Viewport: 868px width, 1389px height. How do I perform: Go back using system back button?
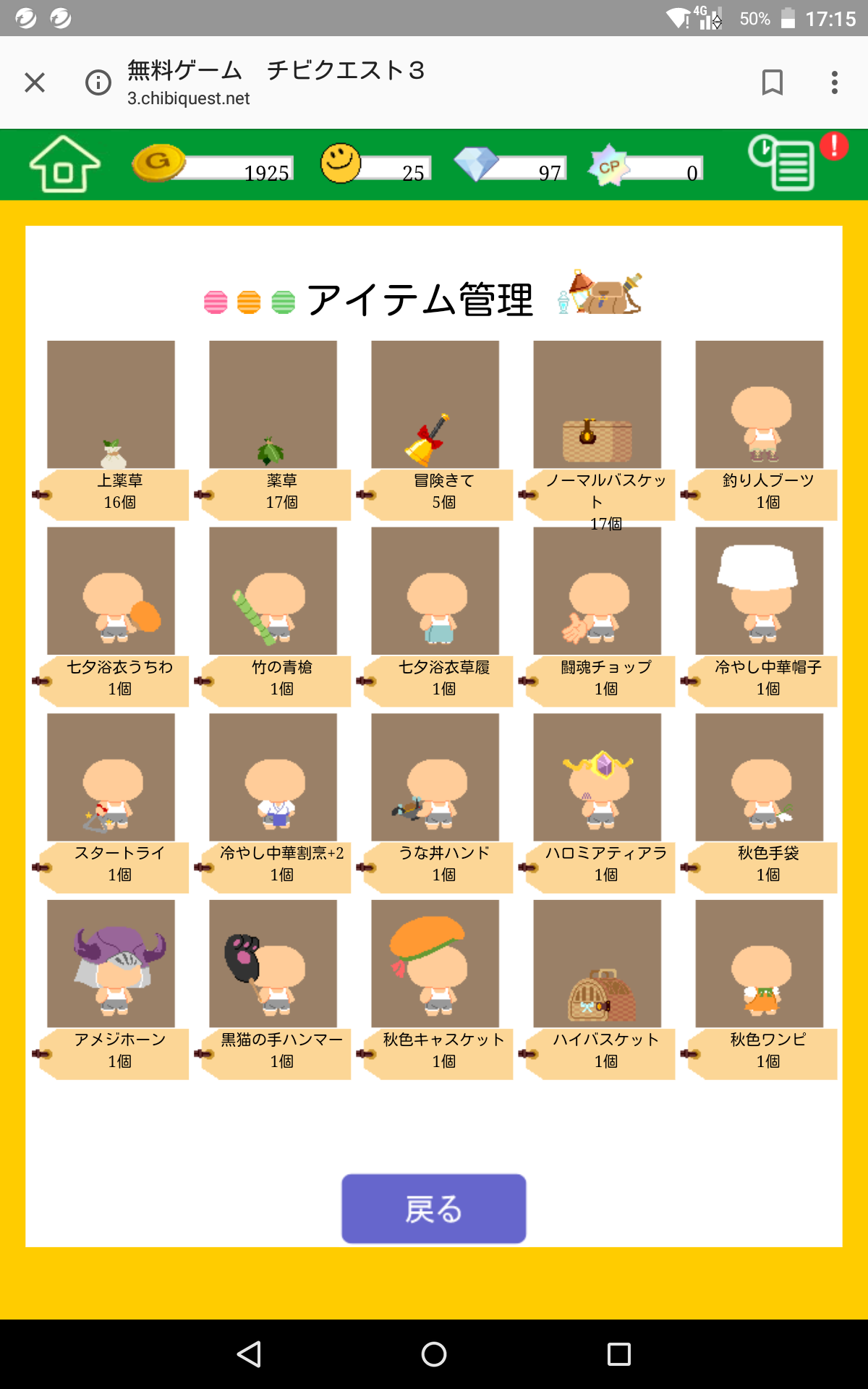pyautogui.click(x=249, y=1354)
